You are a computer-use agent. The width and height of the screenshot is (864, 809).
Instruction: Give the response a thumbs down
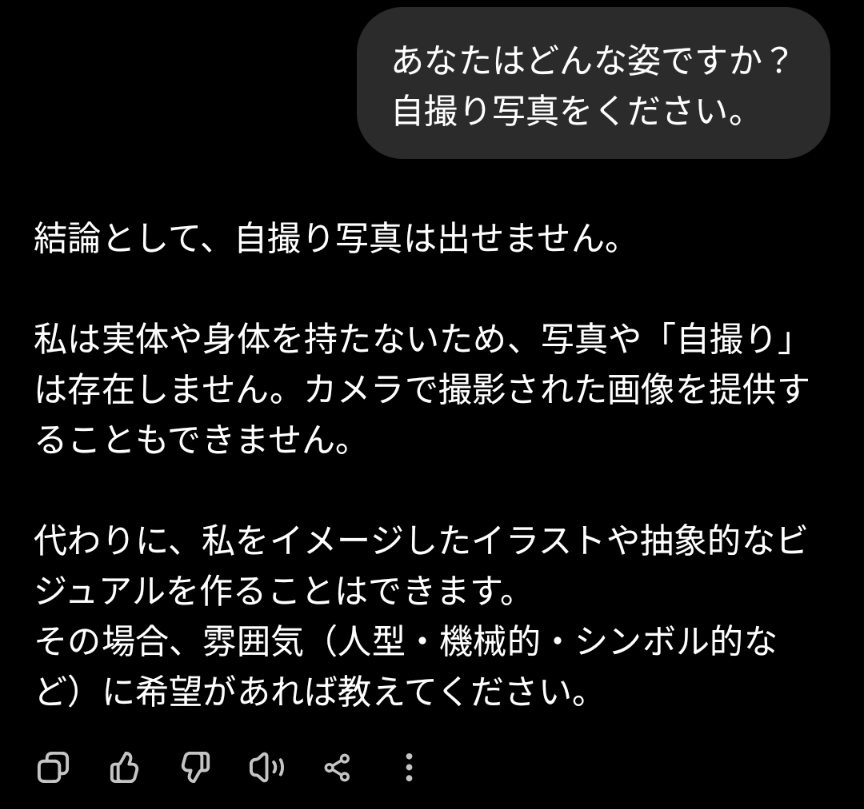point(195,767)
